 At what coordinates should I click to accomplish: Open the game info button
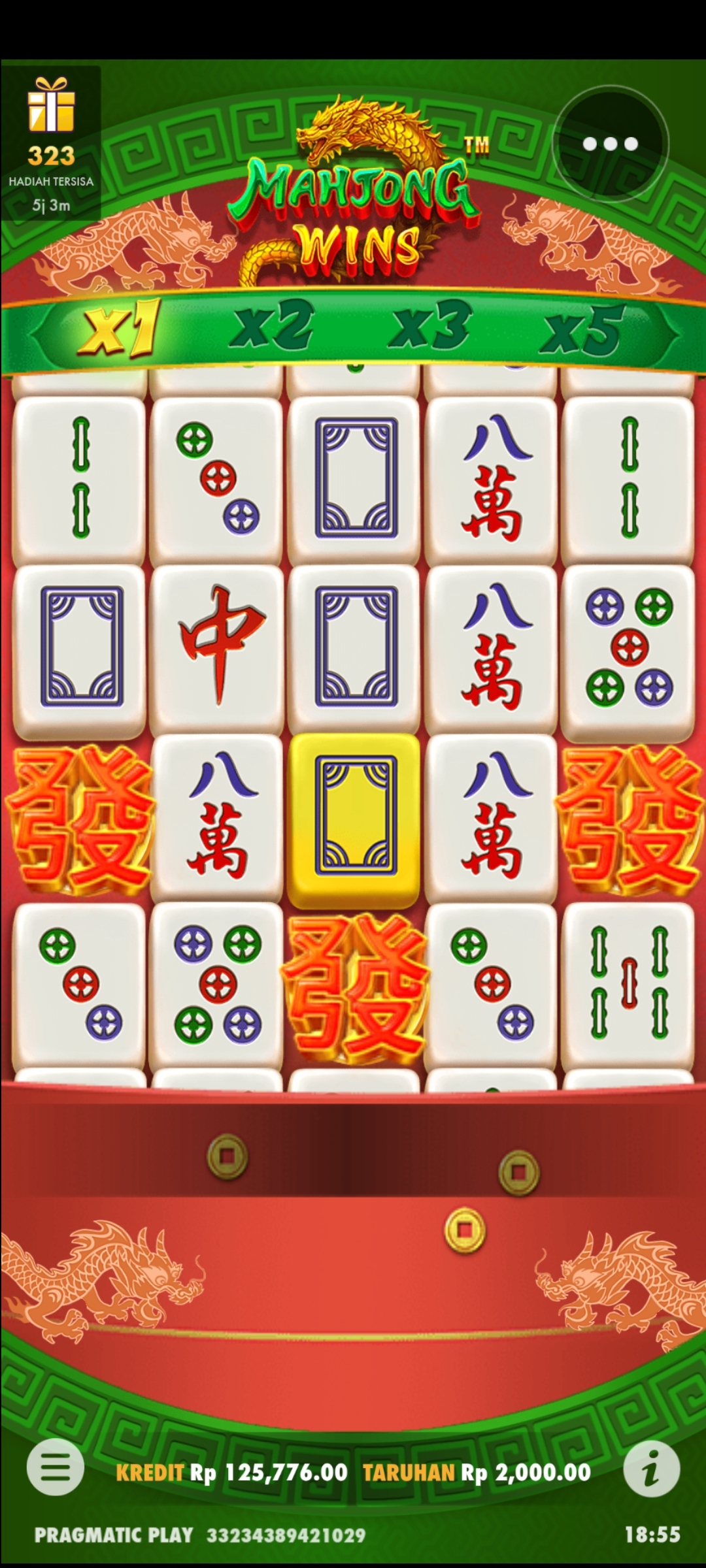(x=651, y=1469)
